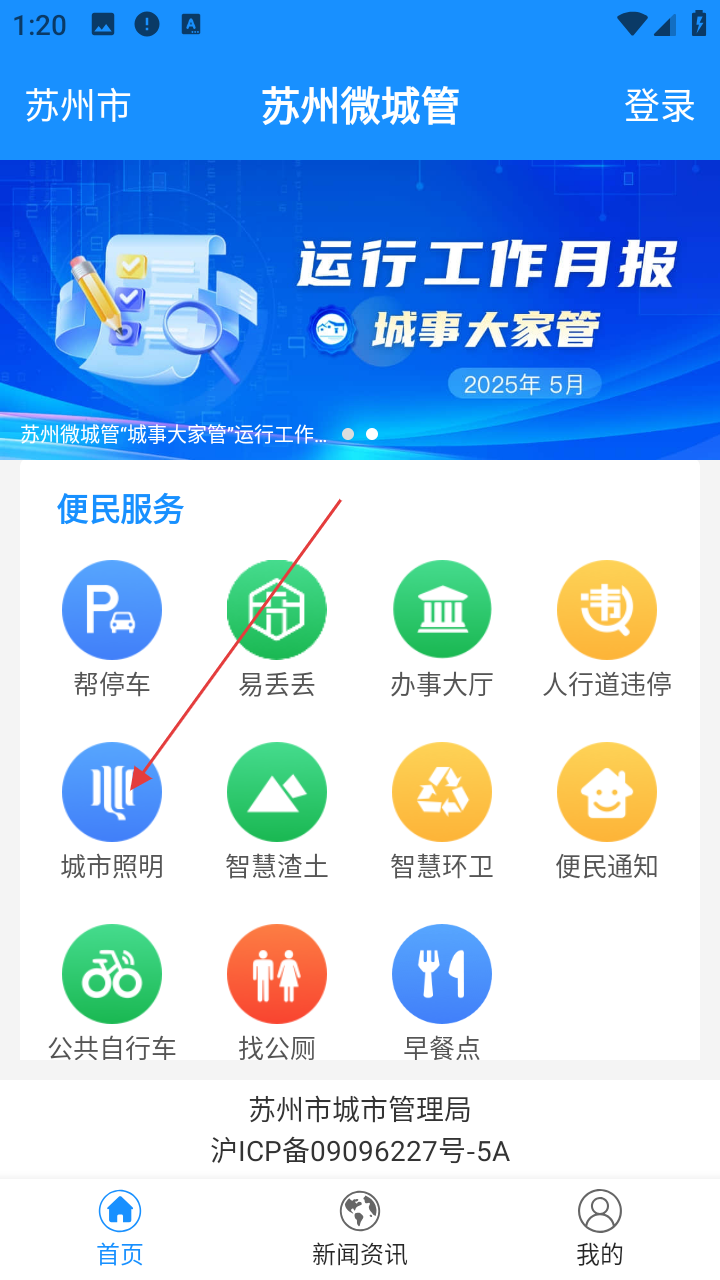Switch to the 我的 tab
The image size is (720, 1280).
[600, 1228]
